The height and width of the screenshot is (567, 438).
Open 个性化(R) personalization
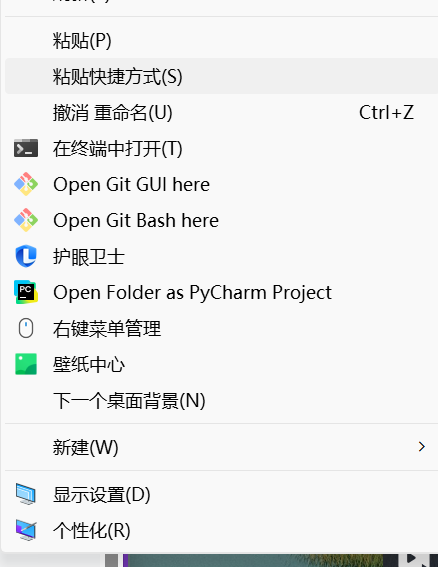pos(221,530)
